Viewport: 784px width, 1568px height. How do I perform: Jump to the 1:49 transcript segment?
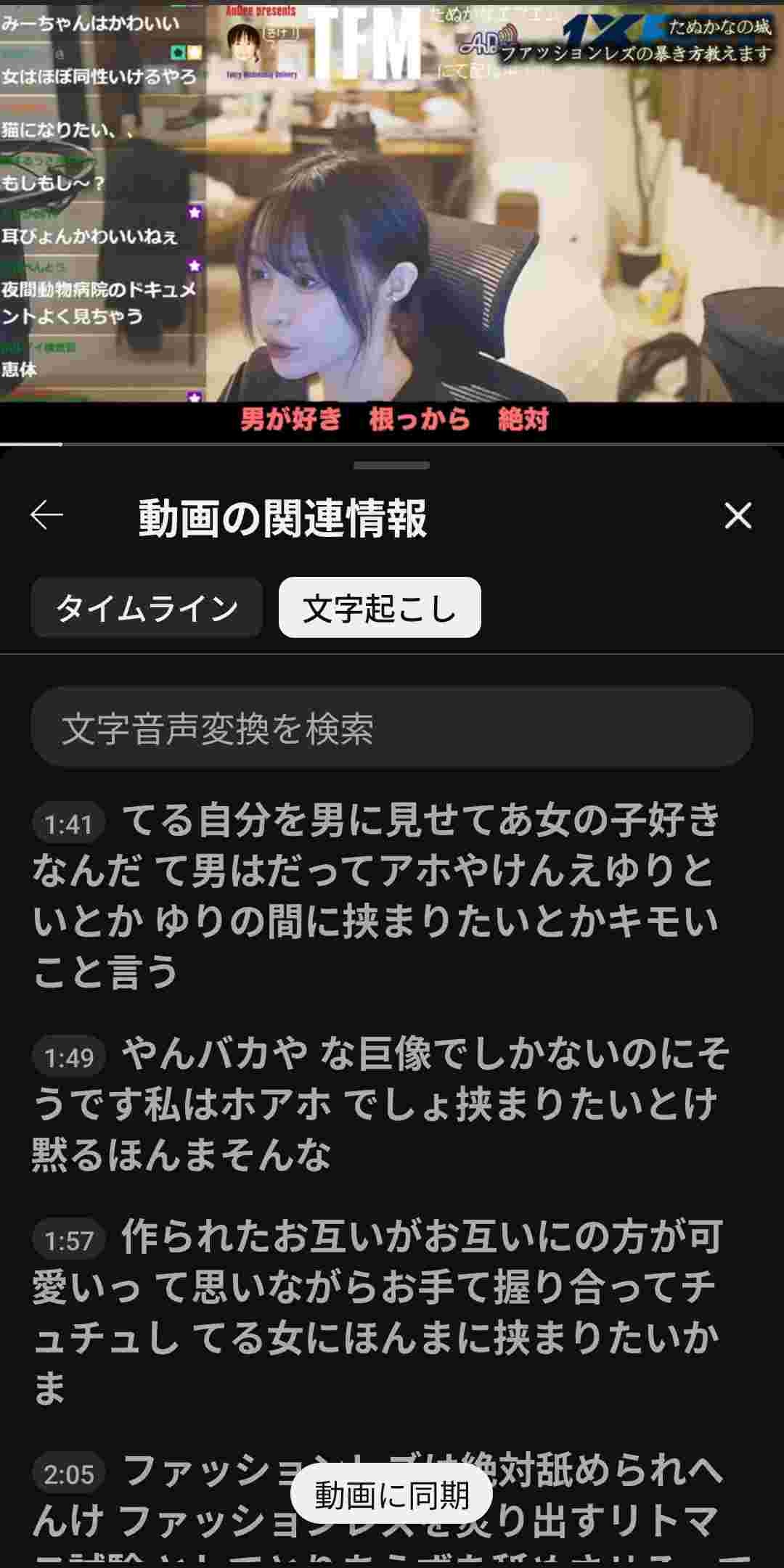pyautogui.click(x=69, y=1058)
